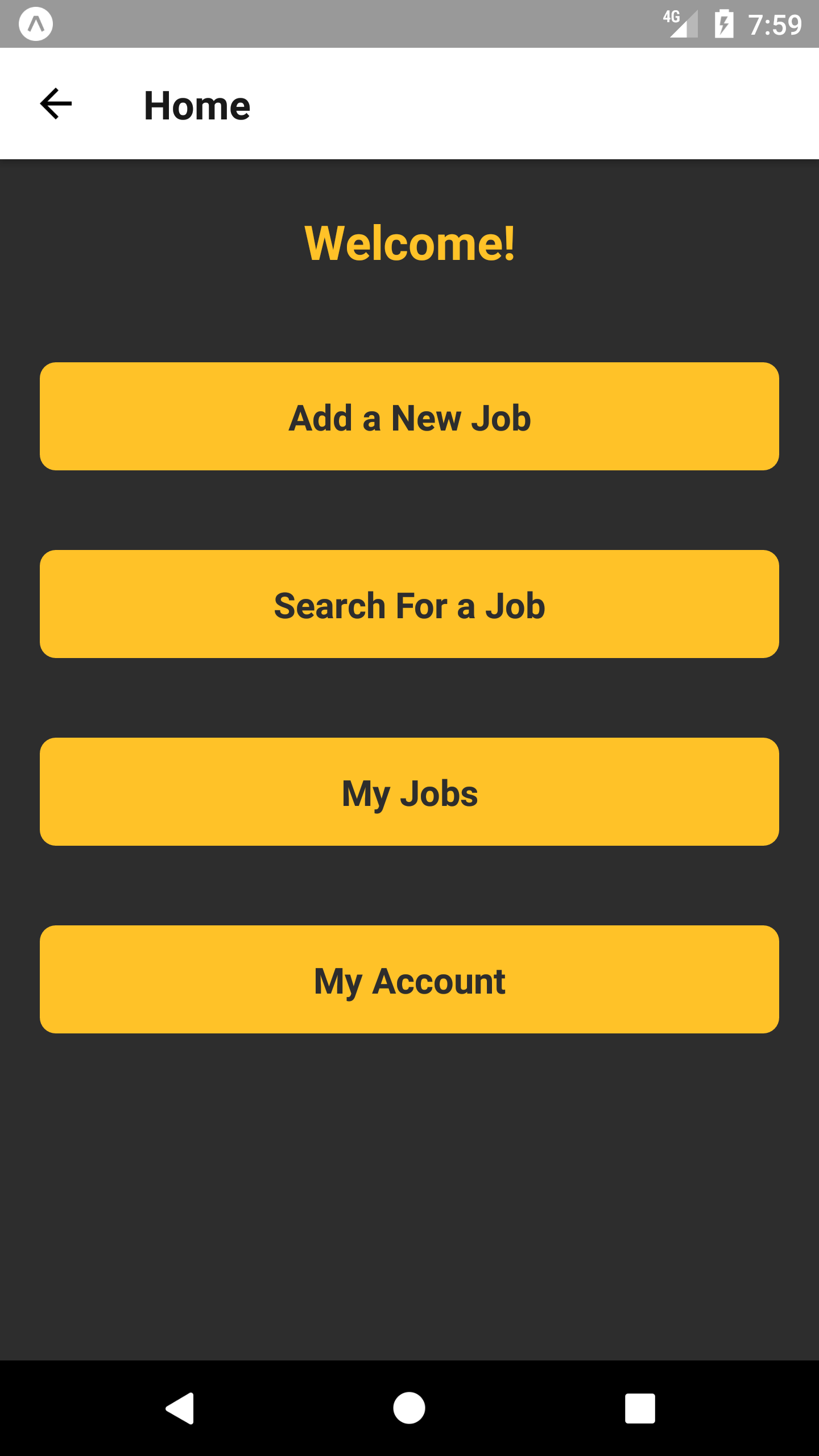View My Jobs
The height and width of the screenshot is (1456, 819).
click(409, 792)
